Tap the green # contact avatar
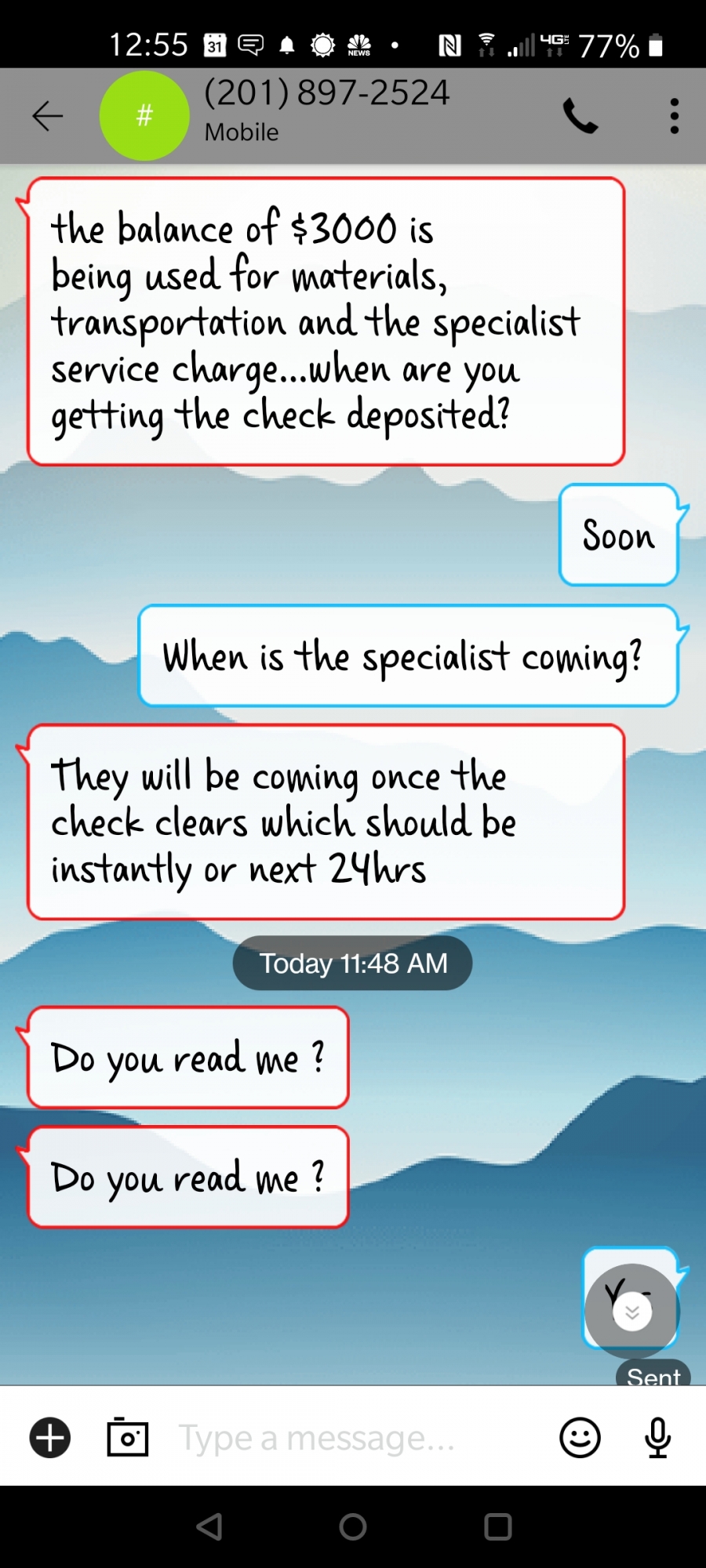This screenshot has height=1568, width=706. pyautogui.click(x=144, y=116)
